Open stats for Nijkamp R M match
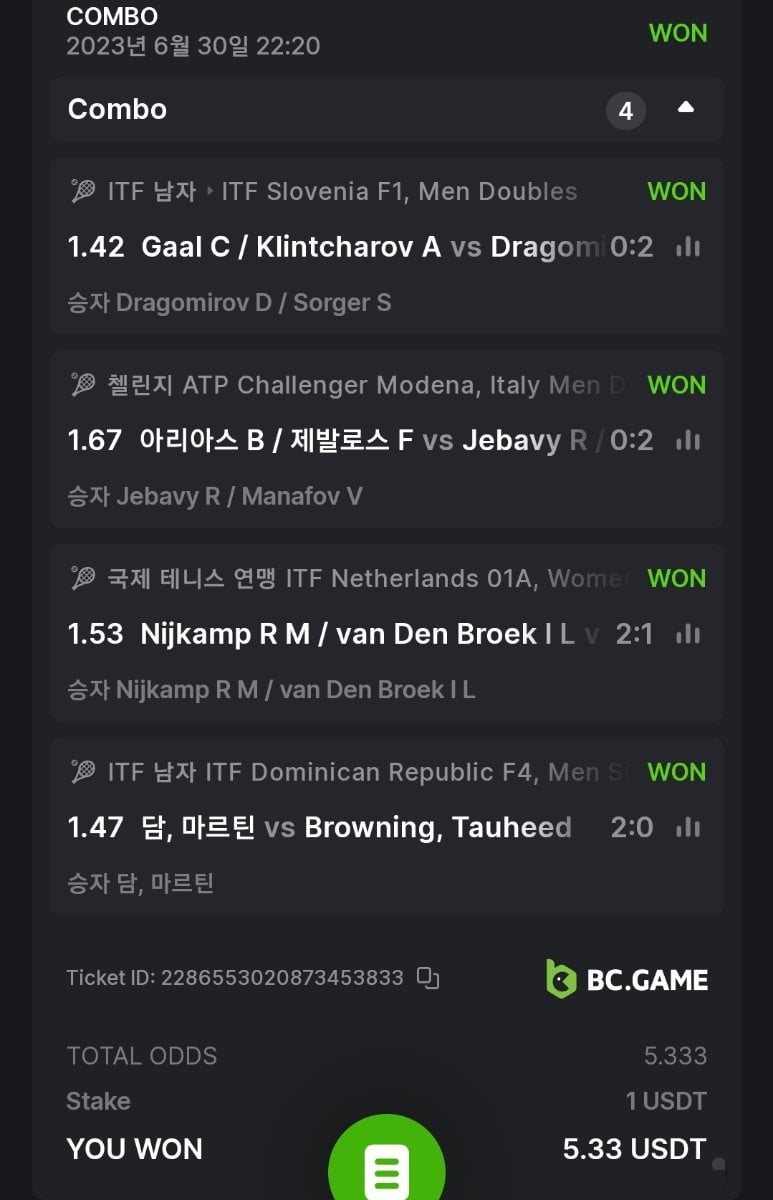 [688, 634]
